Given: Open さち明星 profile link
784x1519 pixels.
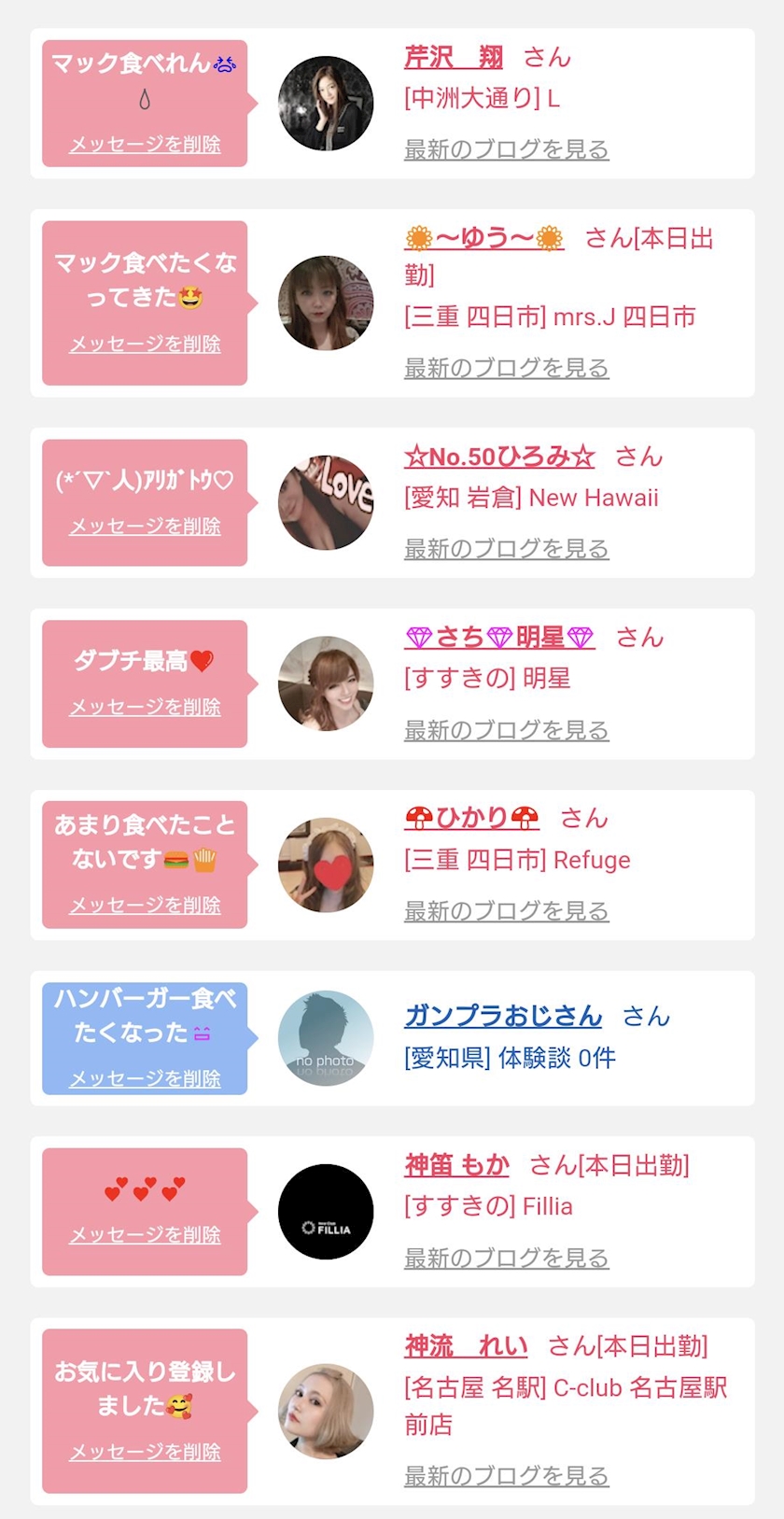Looking at the screenshot, I should 499,638.
